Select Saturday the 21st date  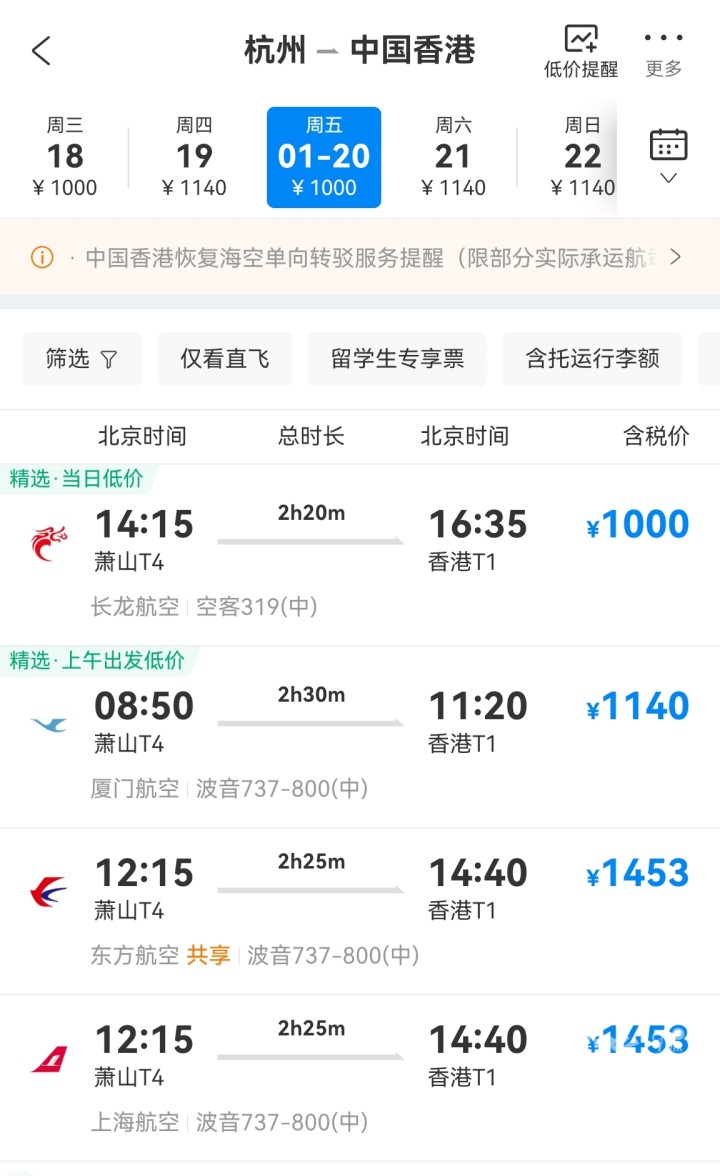point(453,157)
